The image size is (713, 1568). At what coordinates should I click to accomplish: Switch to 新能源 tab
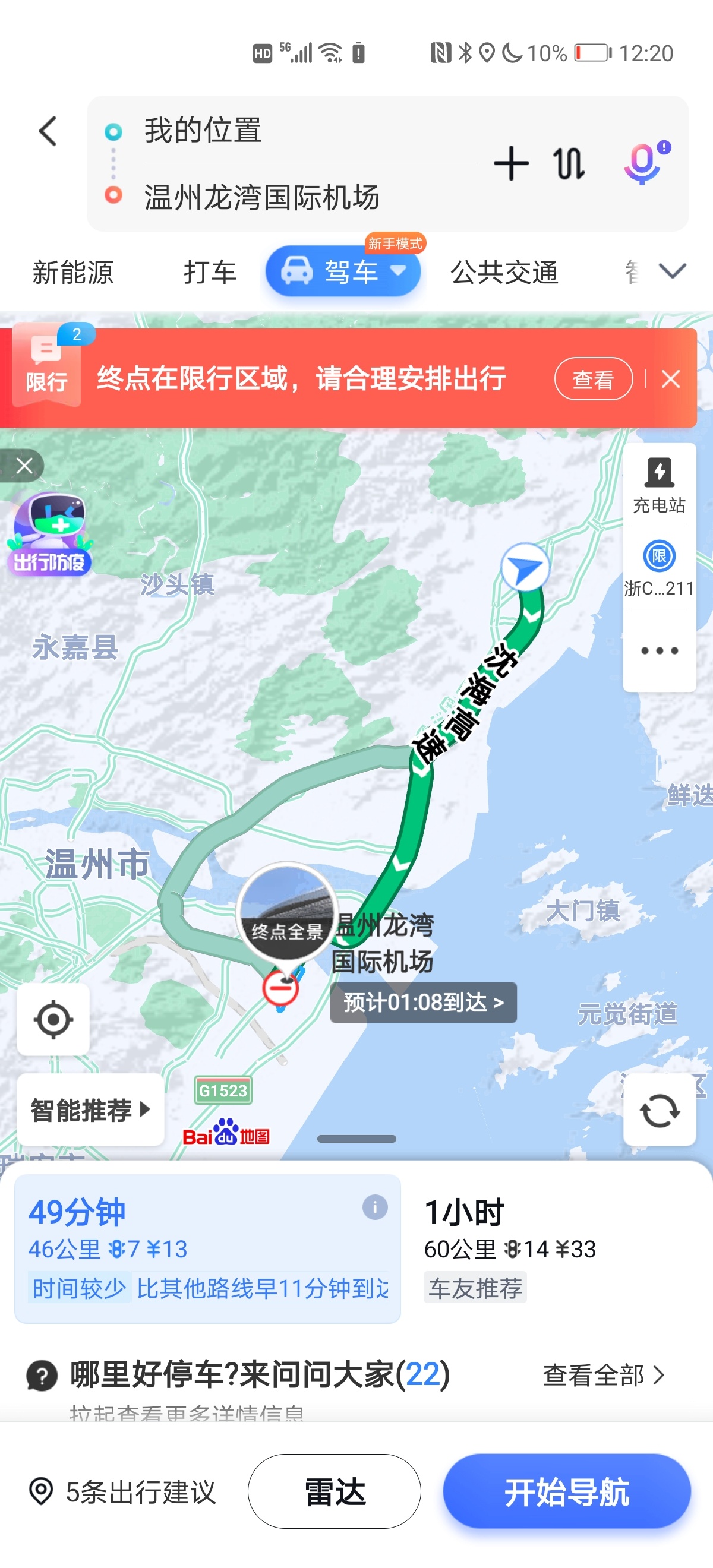point(73,271)
